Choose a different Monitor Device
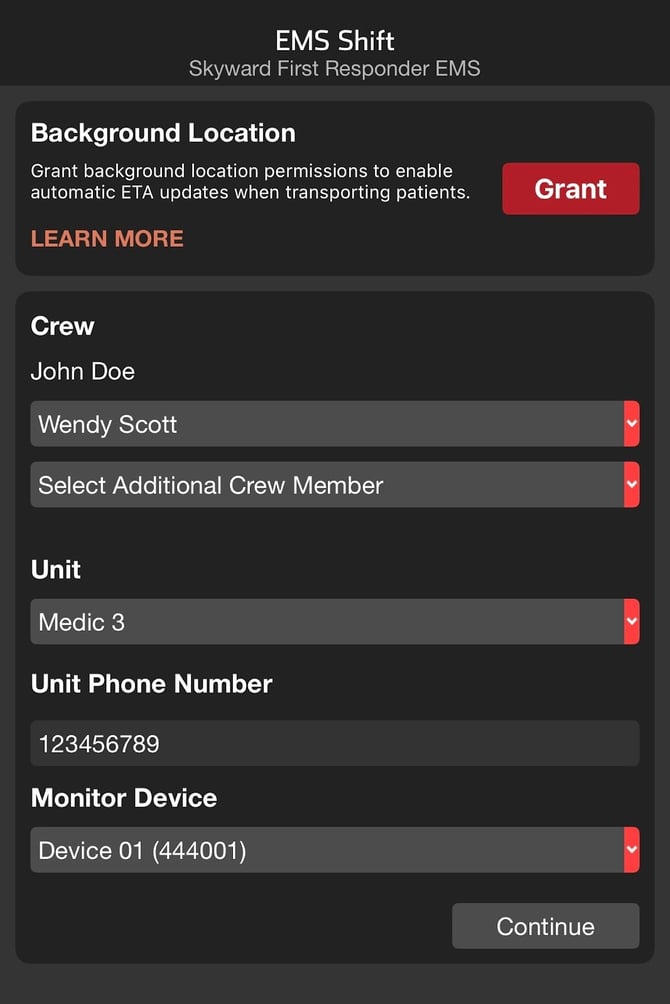Image resolution: width=670 pixels, height=1004 pixels. click(334, 850)
